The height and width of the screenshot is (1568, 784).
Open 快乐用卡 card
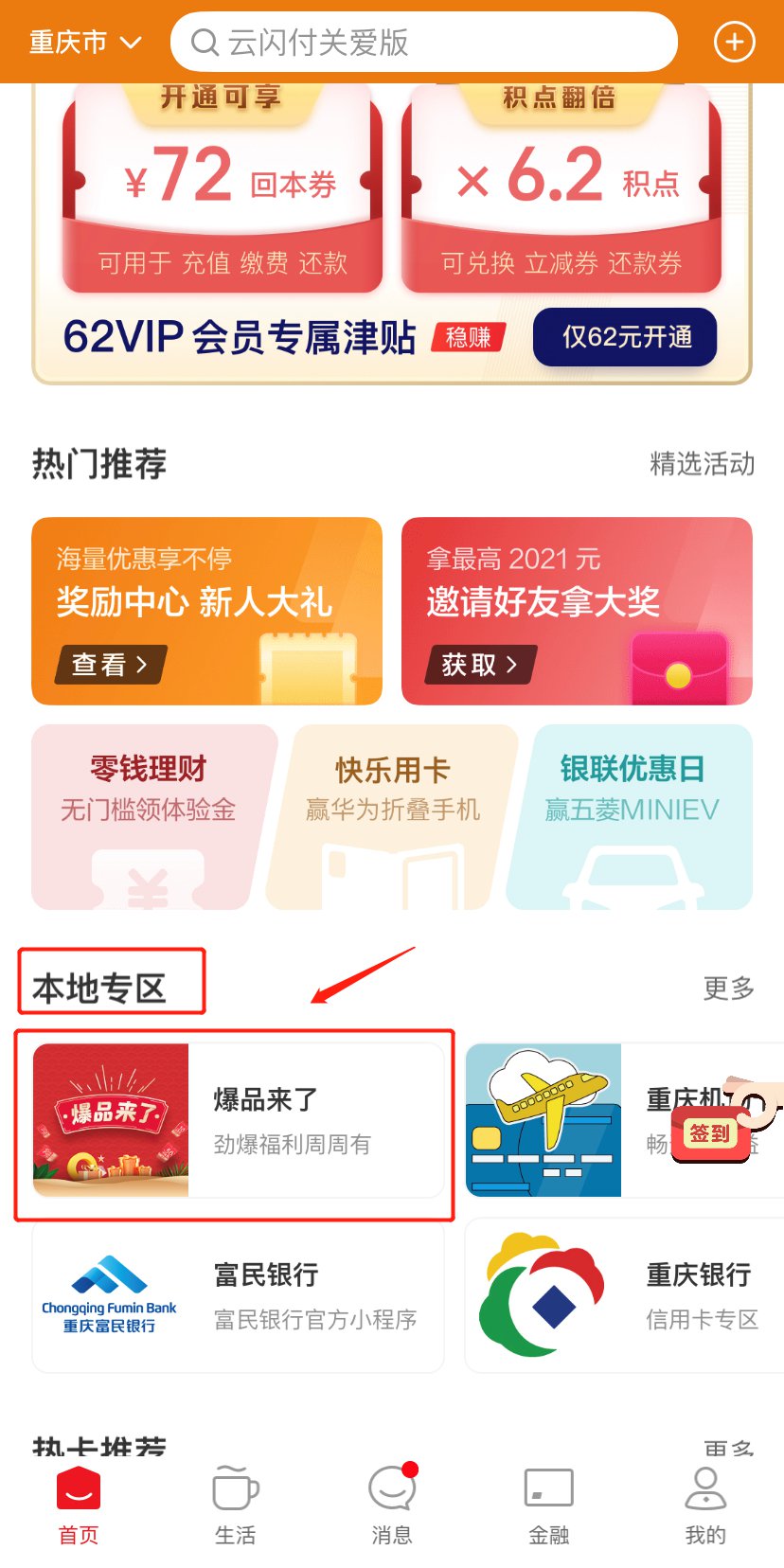[392, 816]
